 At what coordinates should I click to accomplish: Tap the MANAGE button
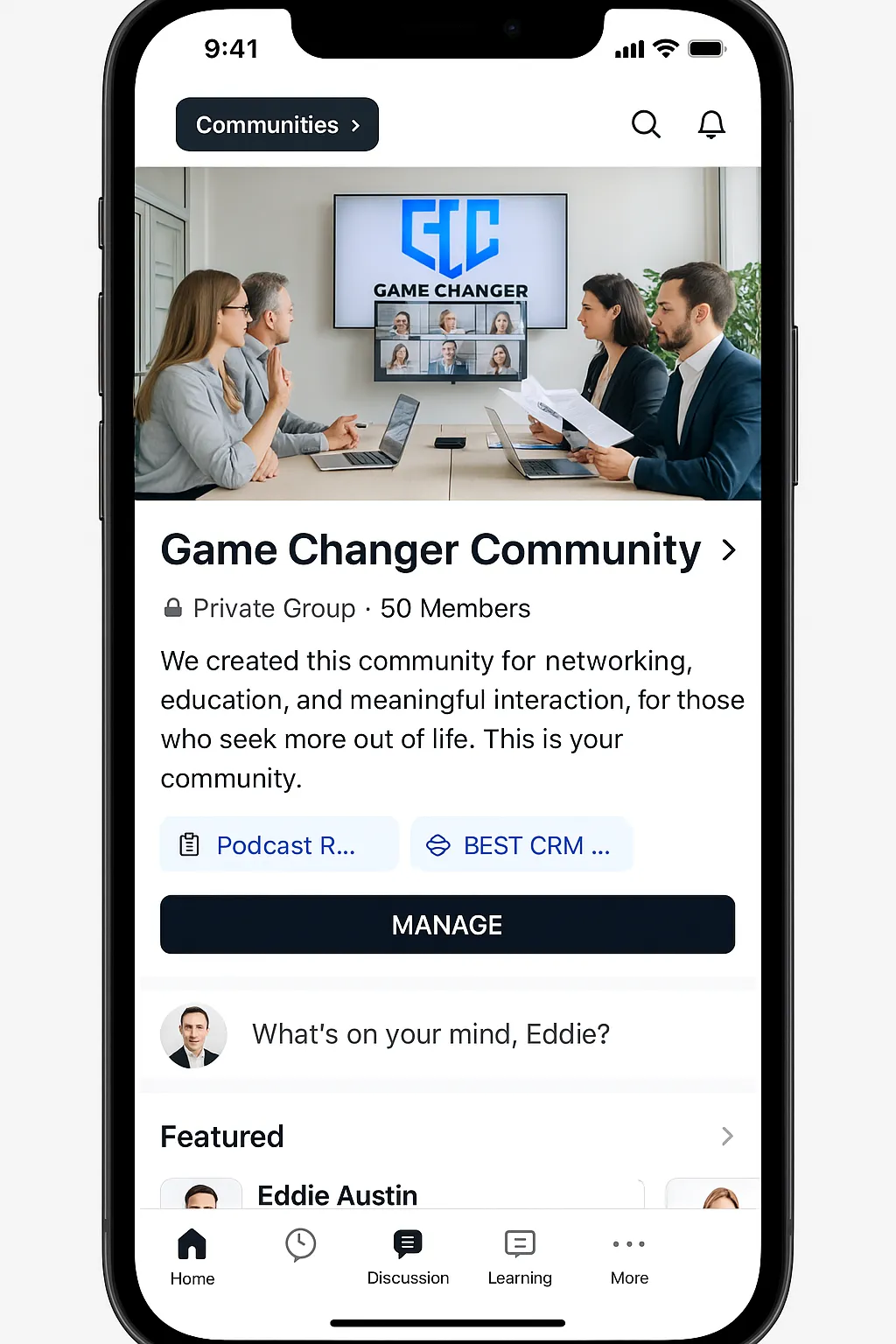pos(447,924)
